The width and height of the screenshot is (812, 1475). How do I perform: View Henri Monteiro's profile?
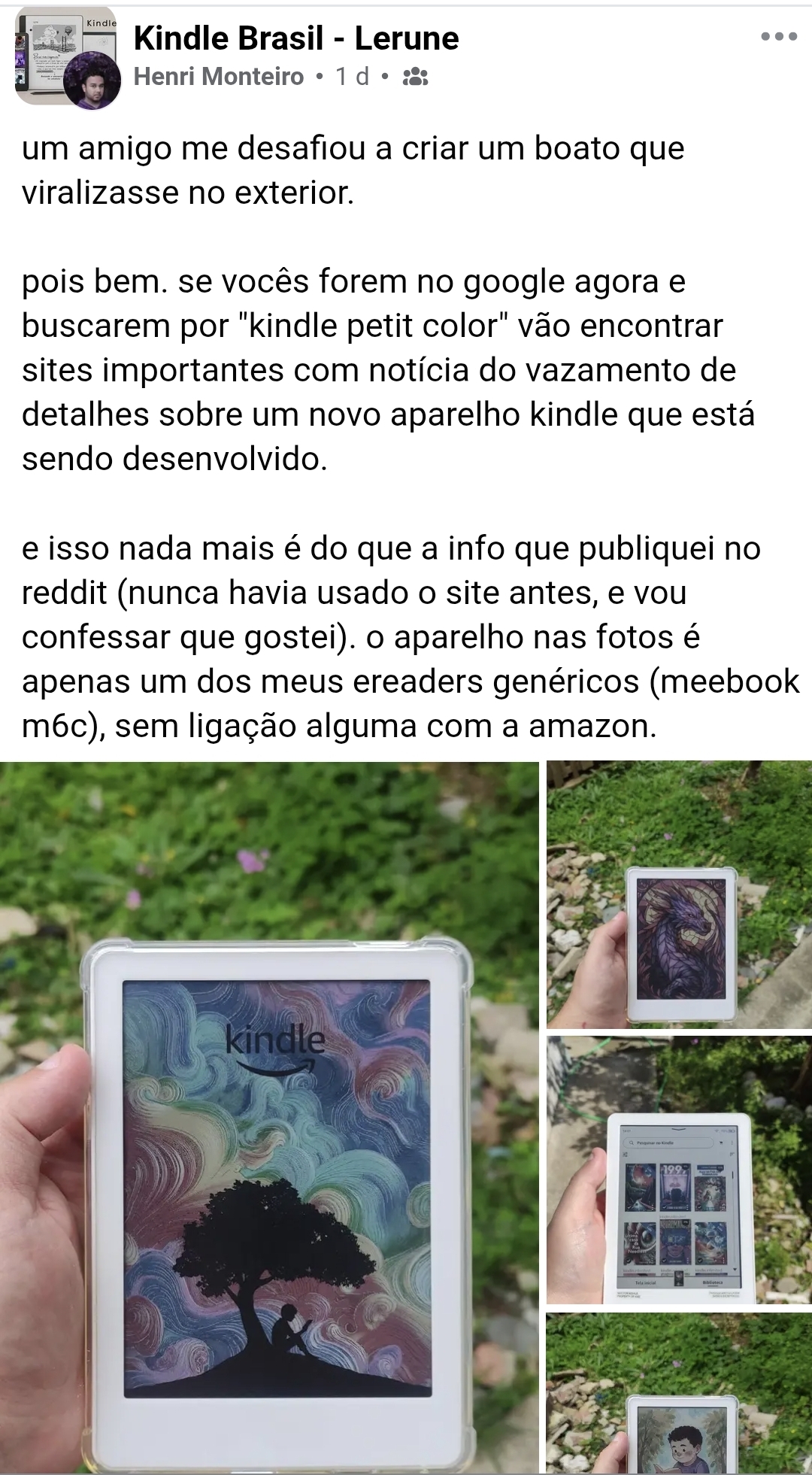(219, 77)
